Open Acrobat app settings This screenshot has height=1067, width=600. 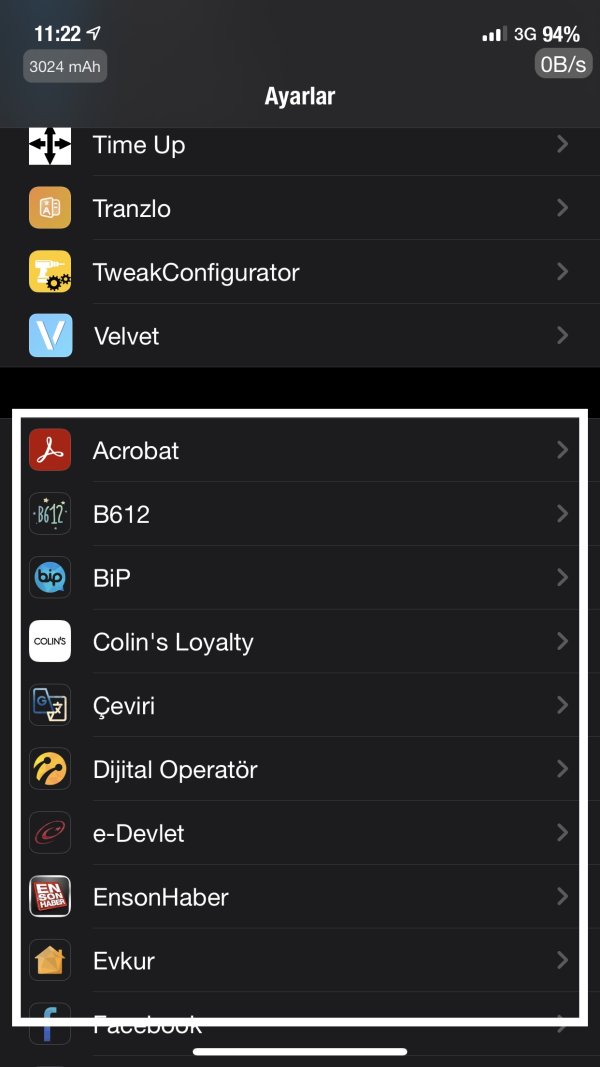pyautogui.click(x=300, y=450)
